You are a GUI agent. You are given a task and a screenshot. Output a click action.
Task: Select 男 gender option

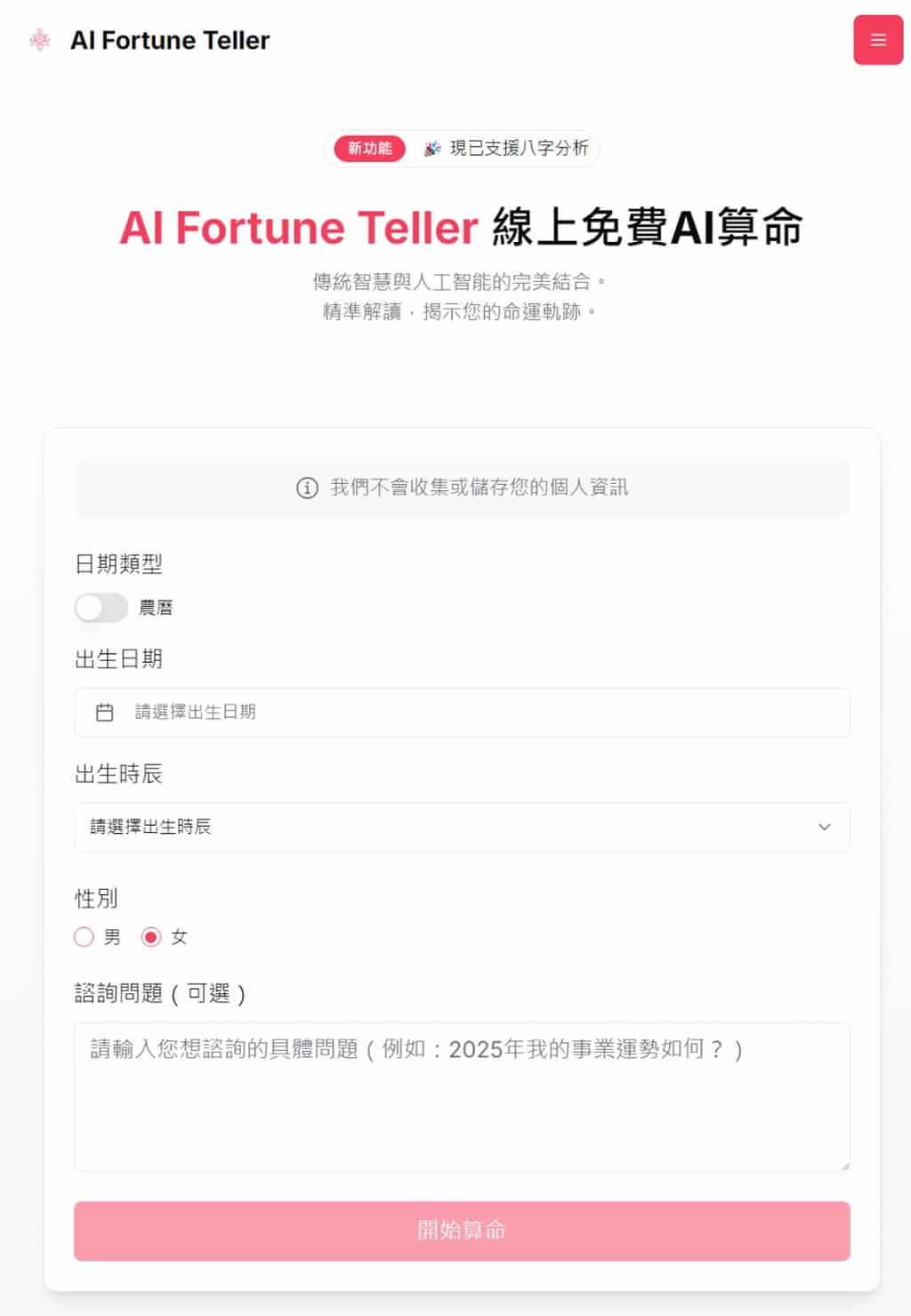point(85,937)
